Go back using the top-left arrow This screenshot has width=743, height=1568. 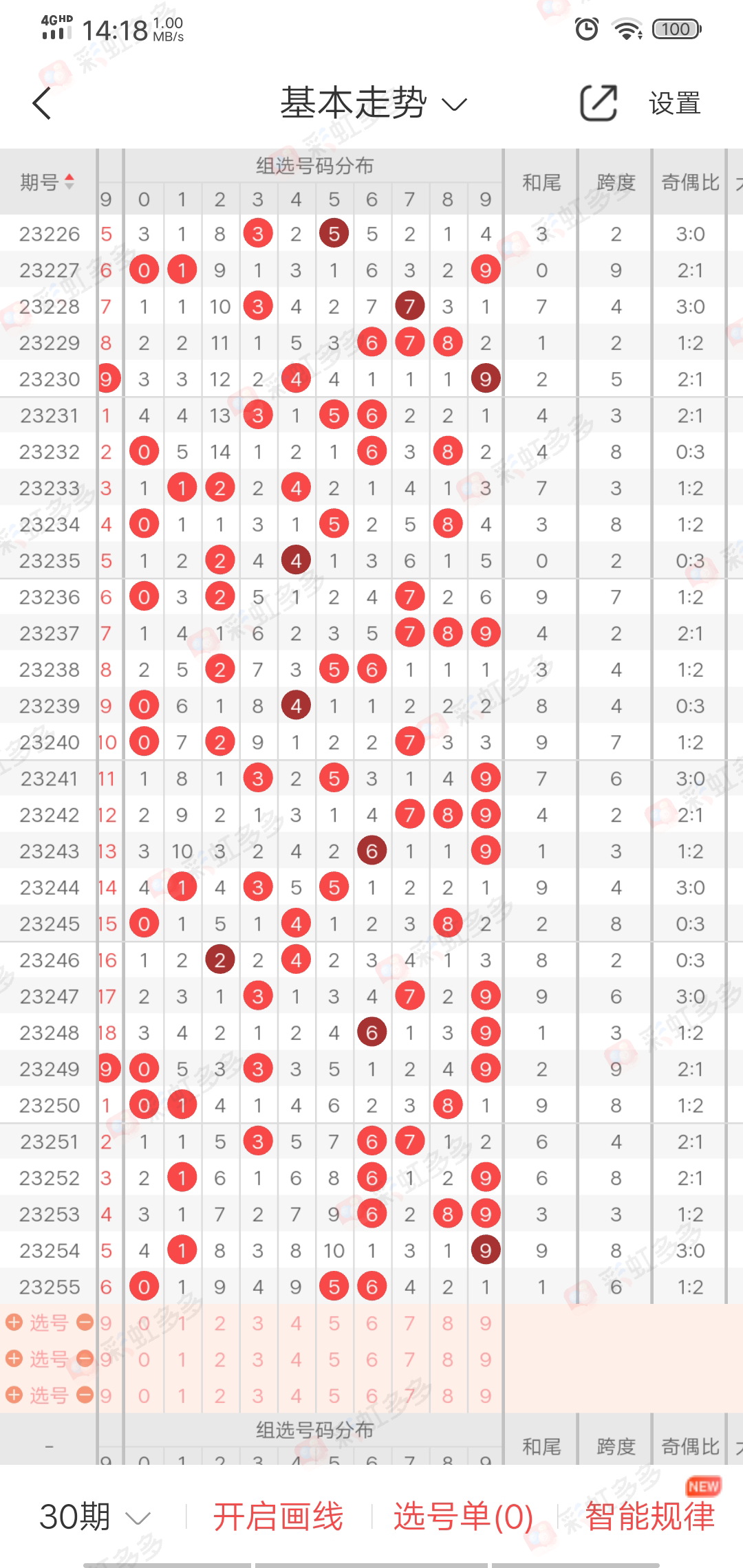pyautogui.click(x=42, y=104)
